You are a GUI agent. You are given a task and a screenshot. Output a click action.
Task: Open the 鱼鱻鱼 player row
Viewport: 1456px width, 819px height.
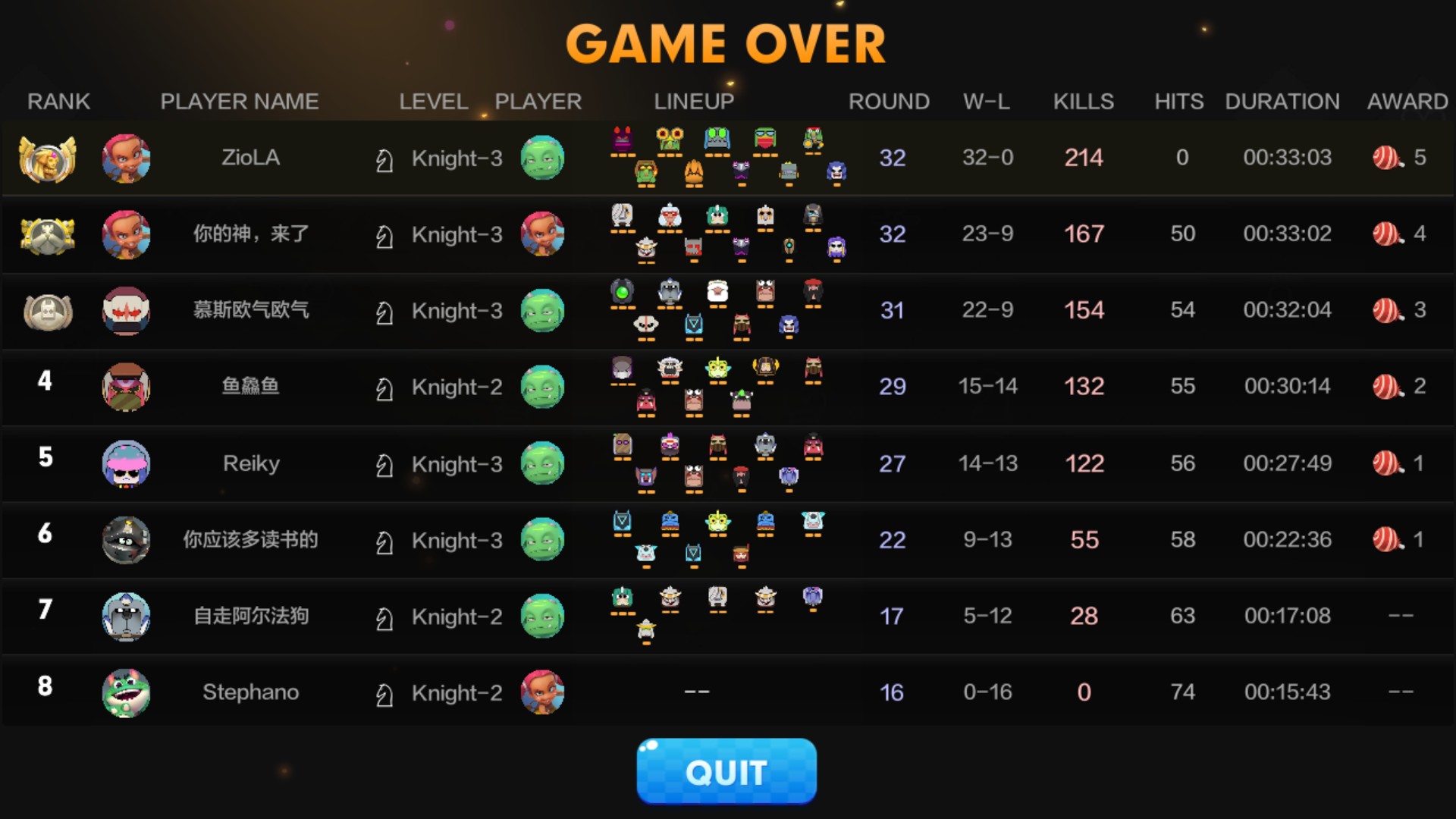pos(250,387)
